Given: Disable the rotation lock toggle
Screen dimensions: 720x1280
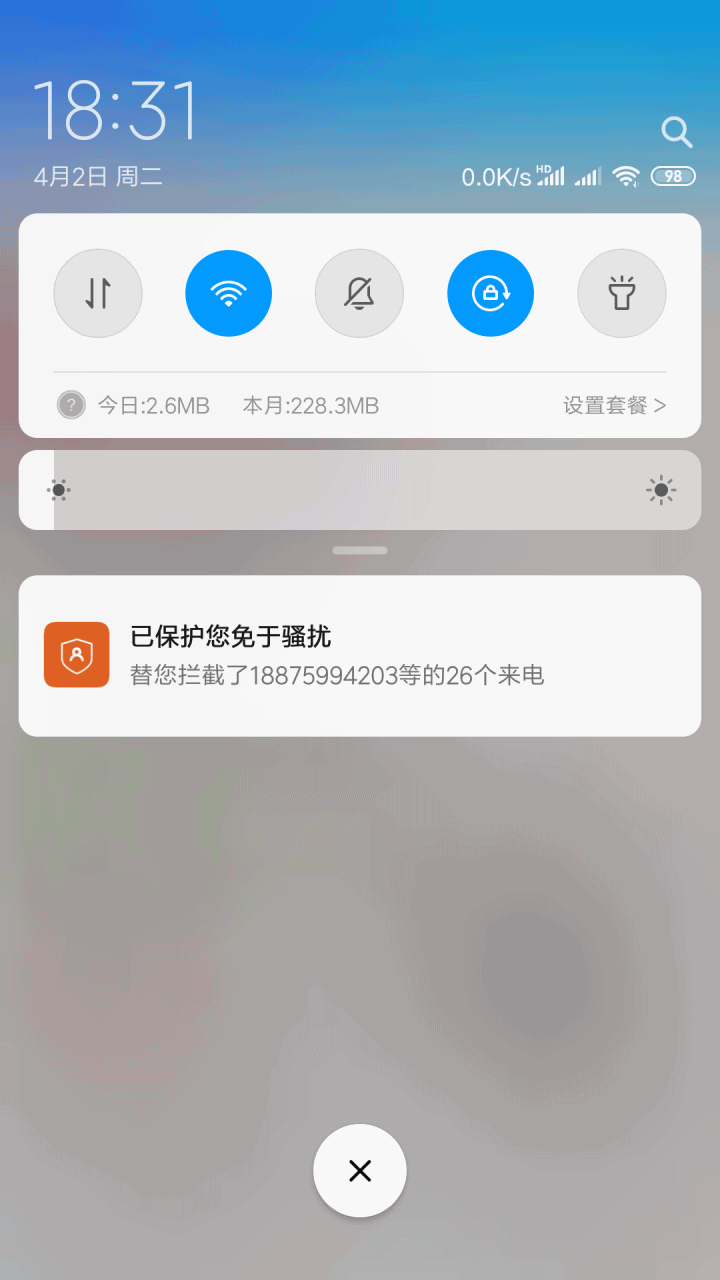Looking at the screenshot, I should (x=490, y=293).
